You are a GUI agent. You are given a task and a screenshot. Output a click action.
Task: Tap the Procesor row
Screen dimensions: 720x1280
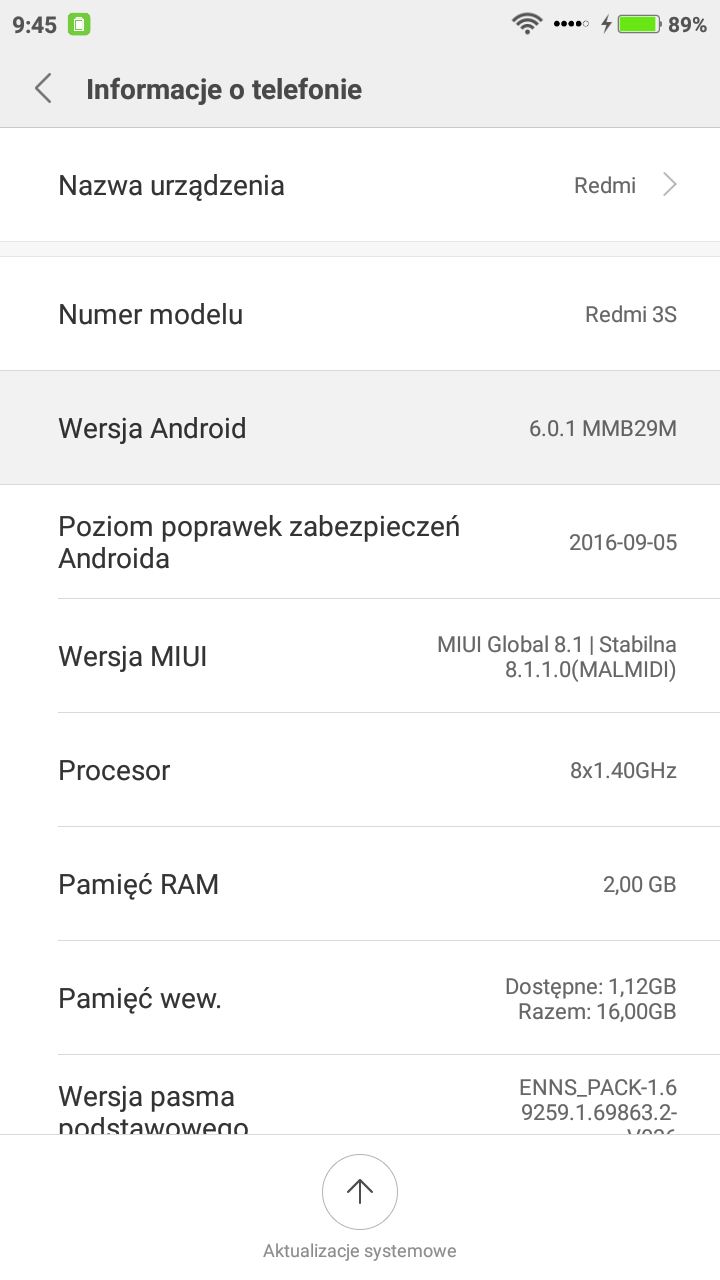pyautogui.click(x=360, y=770)
